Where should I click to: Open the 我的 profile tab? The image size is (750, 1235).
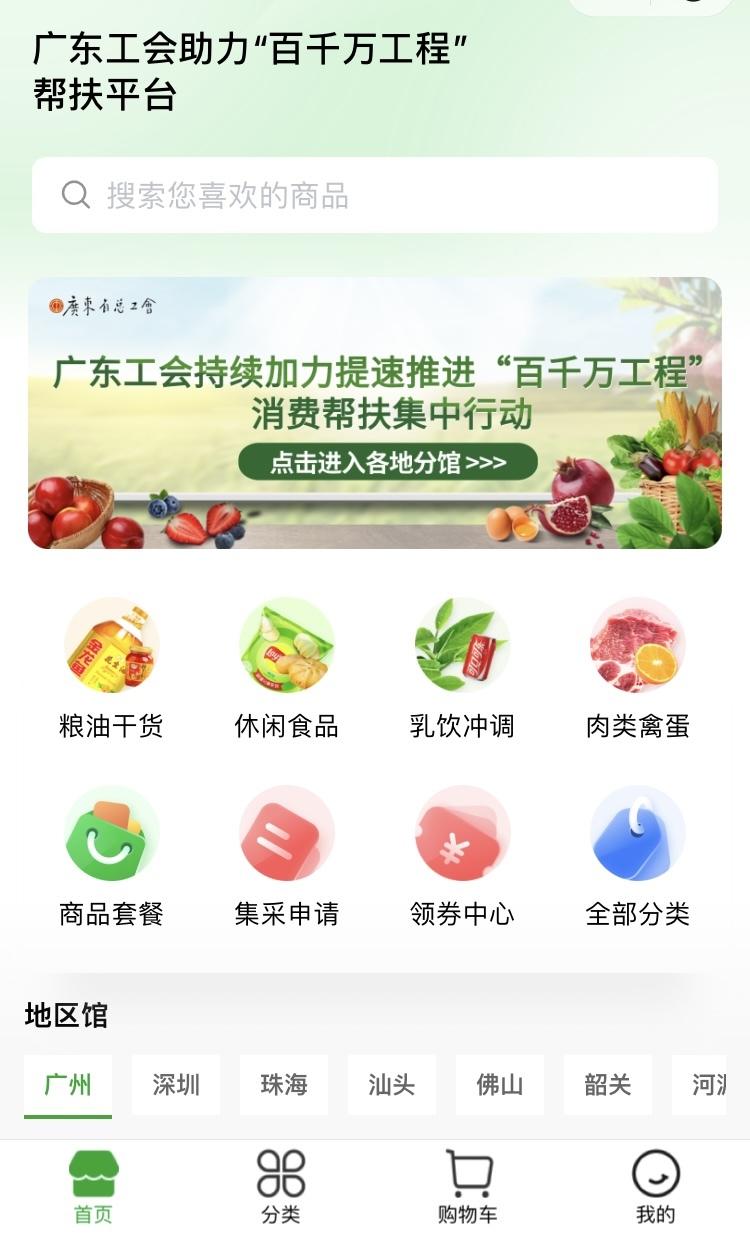pyautogui.click(x=656, y=1187)
